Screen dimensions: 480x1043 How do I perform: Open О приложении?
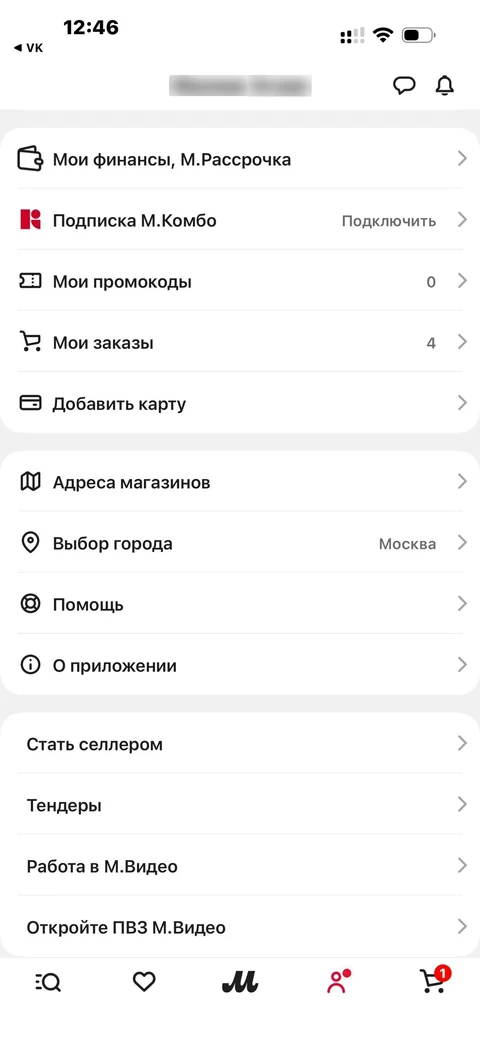pyautogui.click(x=240, y=665)
